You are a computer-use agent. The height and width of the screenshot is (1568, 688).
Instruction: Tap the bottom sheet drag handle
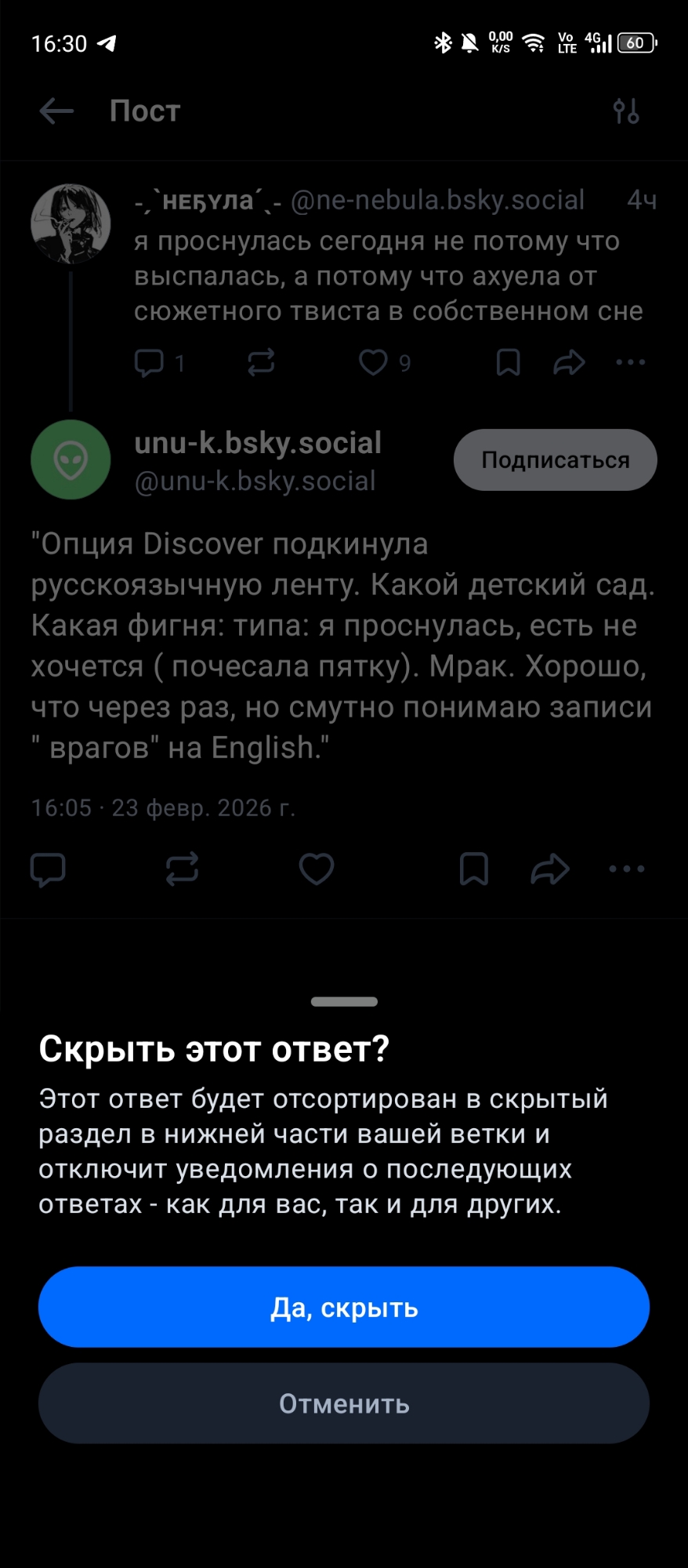click(x=344, y=1001)
